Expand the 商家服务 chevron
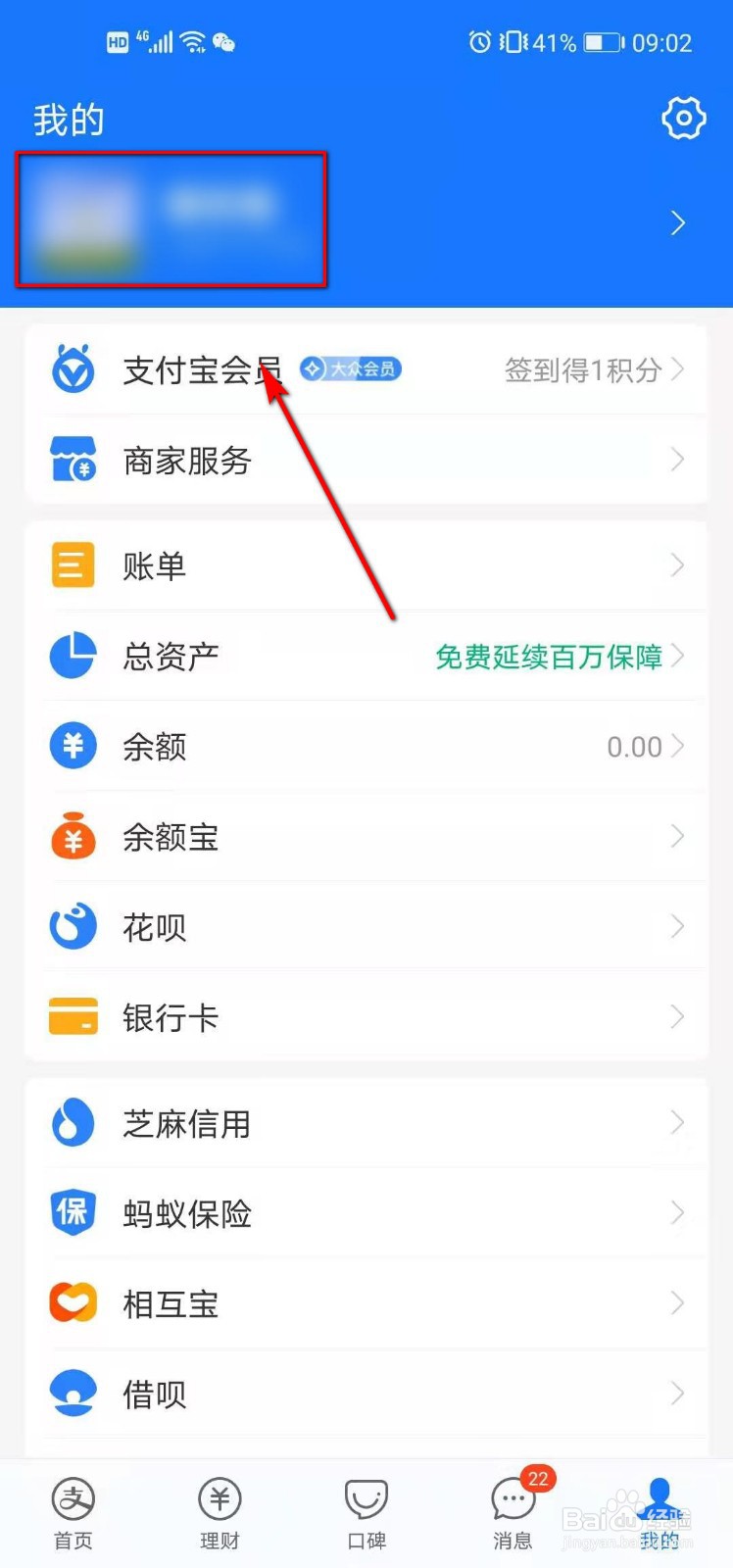The image size is (733, 1568). point(677,461)
